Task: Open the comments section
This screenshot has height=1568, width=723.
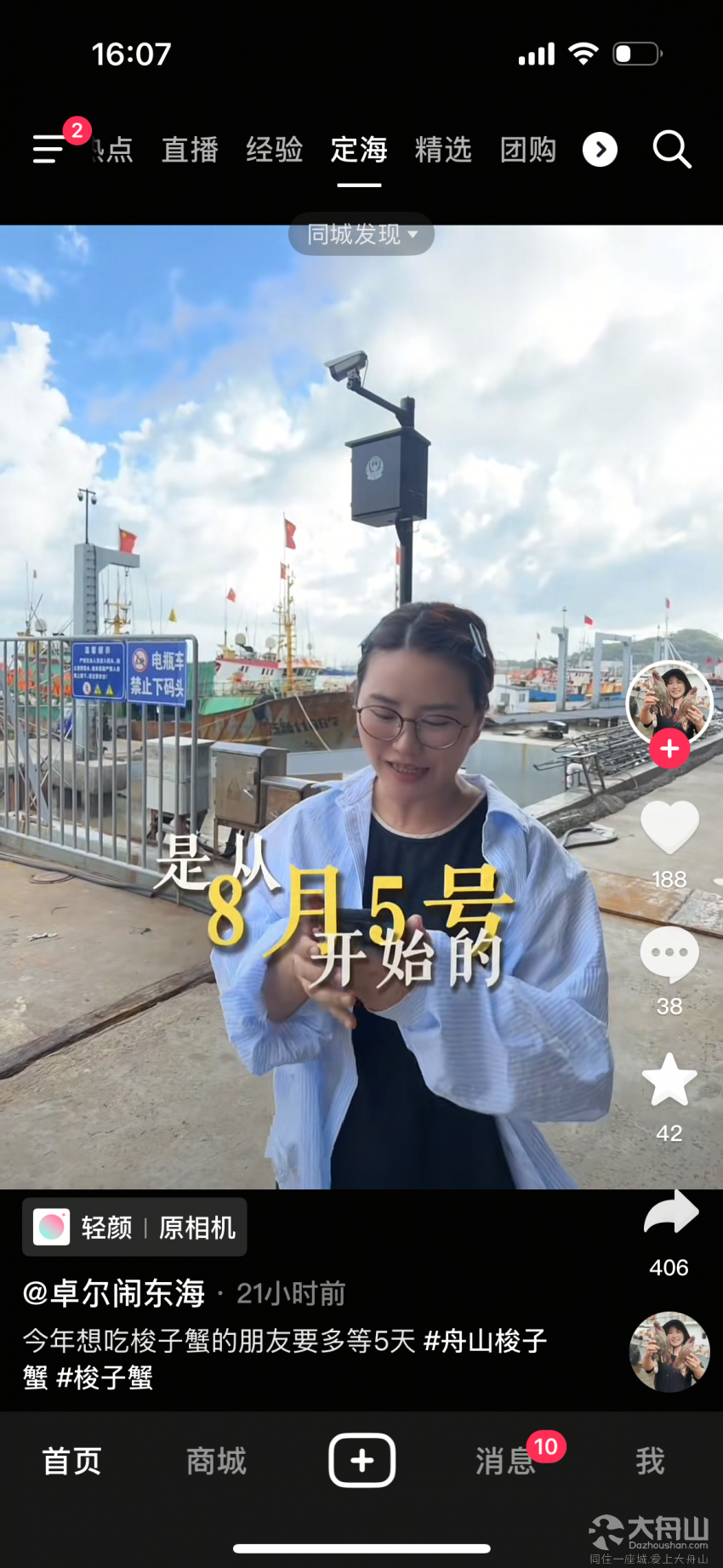Action: pos(669,955)
